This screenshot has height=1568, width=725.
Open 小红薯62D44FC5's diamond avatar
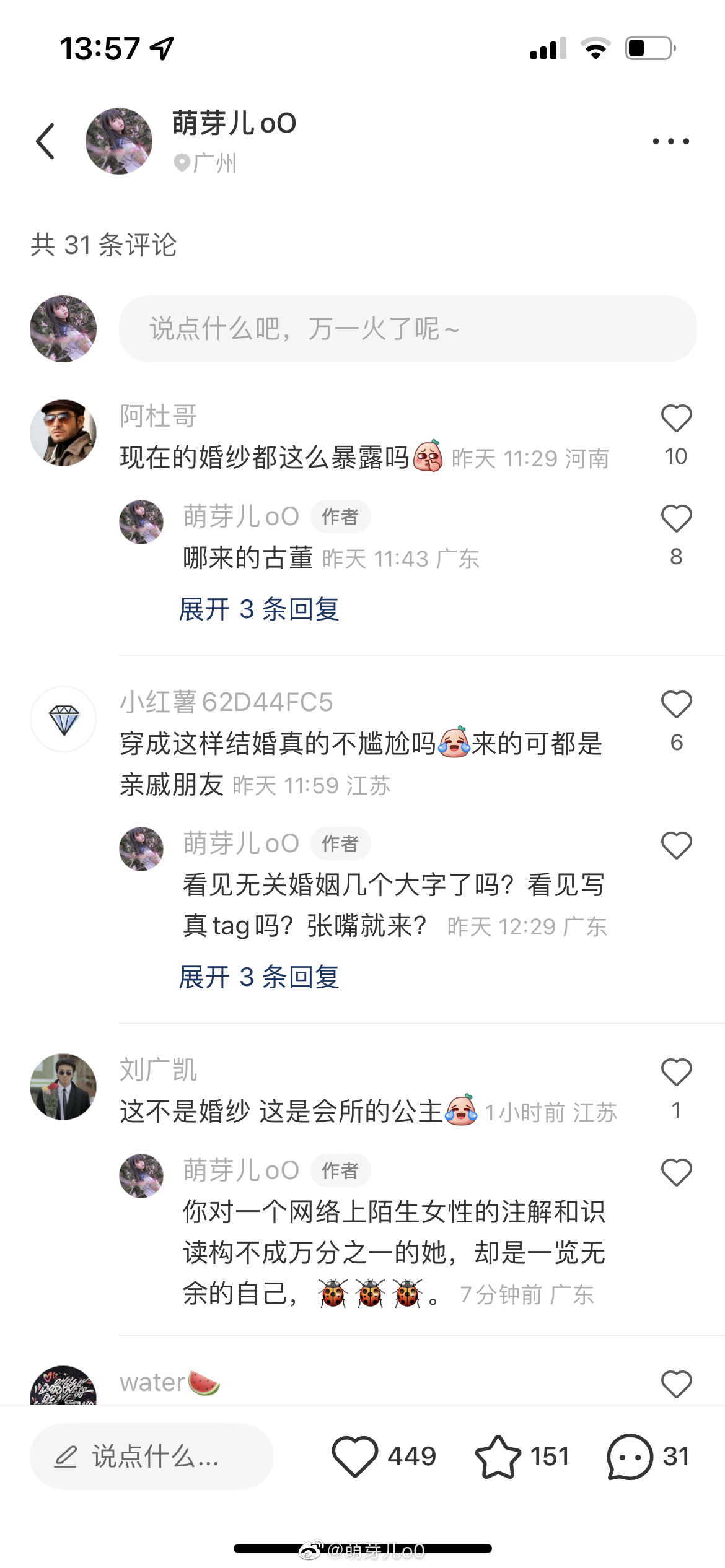[x=63, y=719]
